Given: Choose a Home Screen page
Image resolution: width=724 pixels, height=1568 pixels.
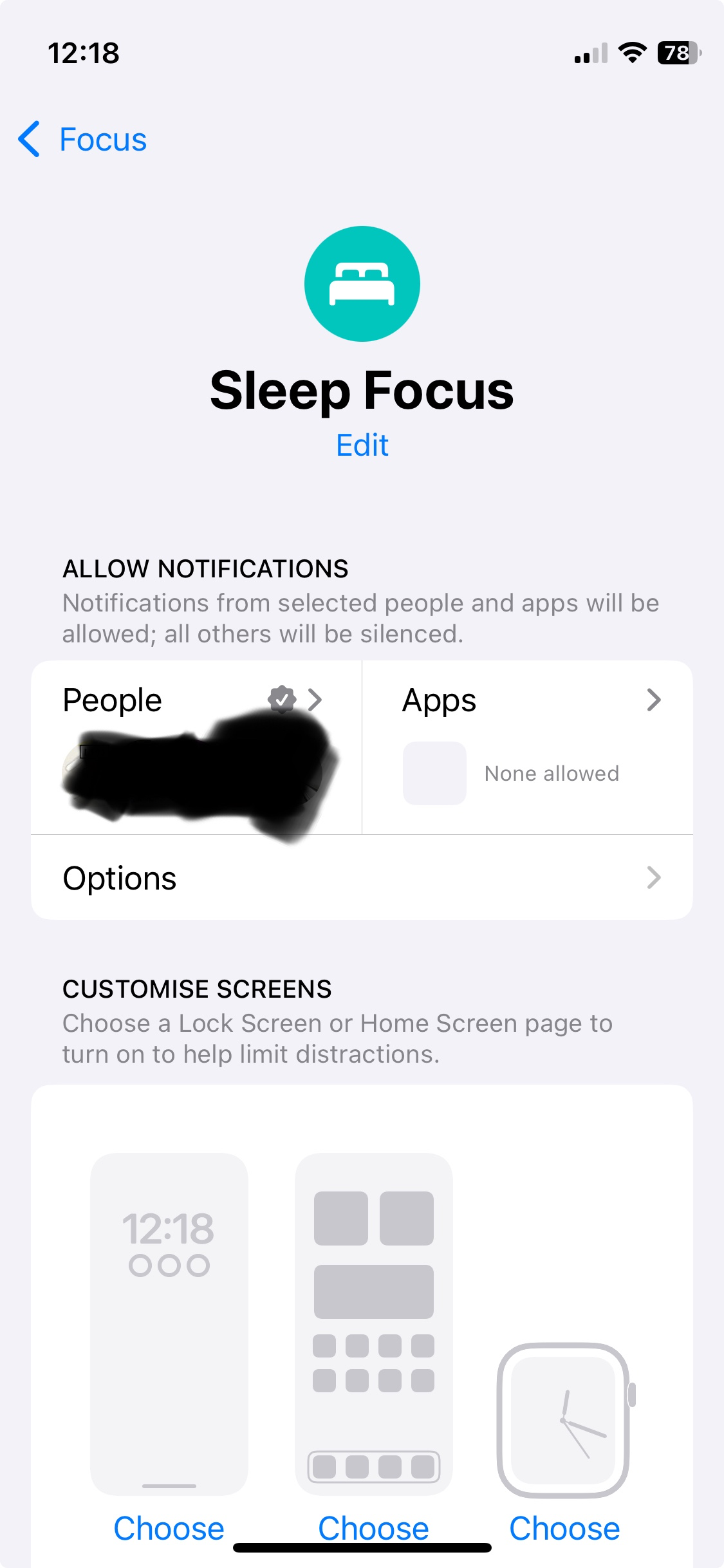Looking at the screenshot, I should click(x=373, y=1528).
